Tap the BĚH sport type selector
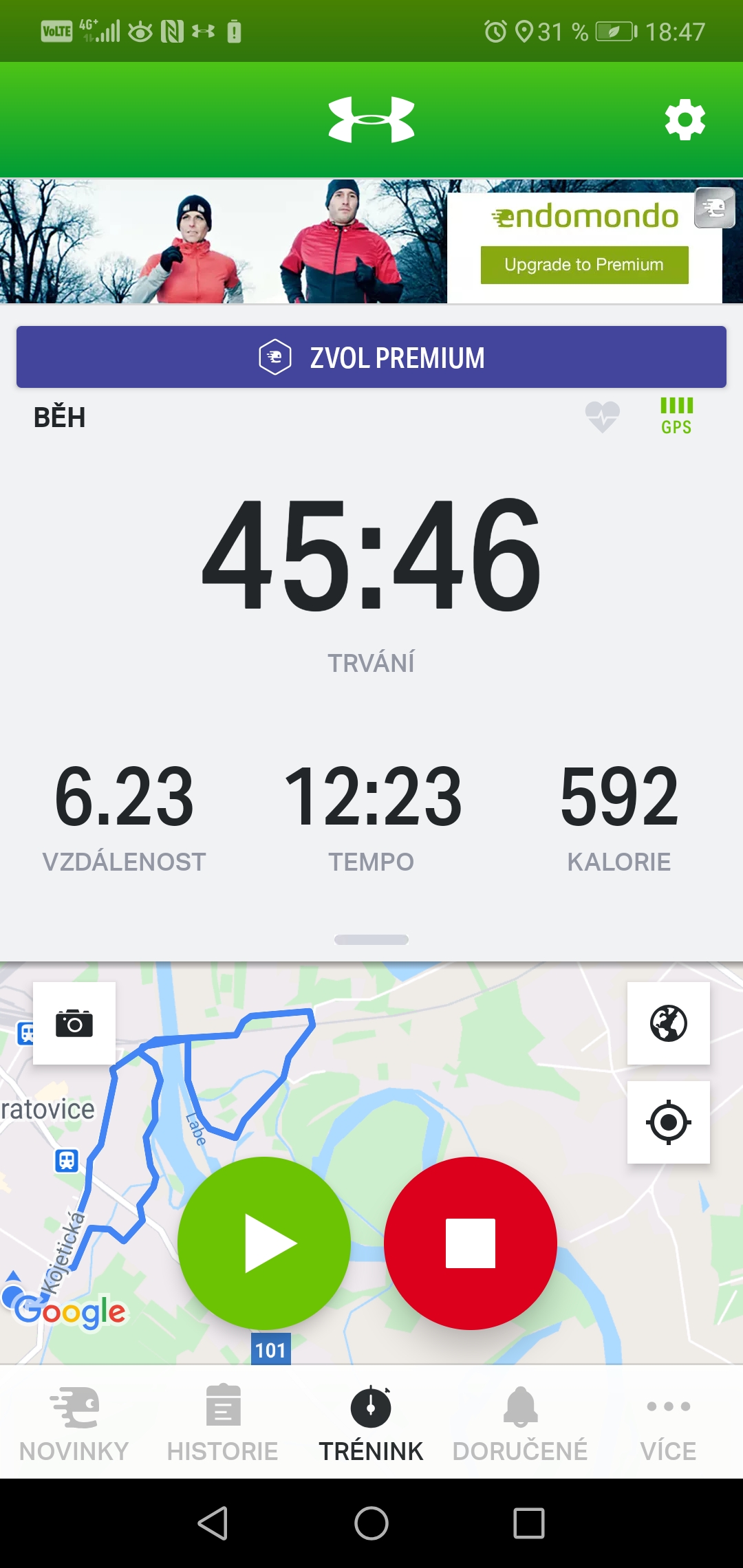Image resolution: width=743 pixels, height=1568 pixels. (60, 417)
